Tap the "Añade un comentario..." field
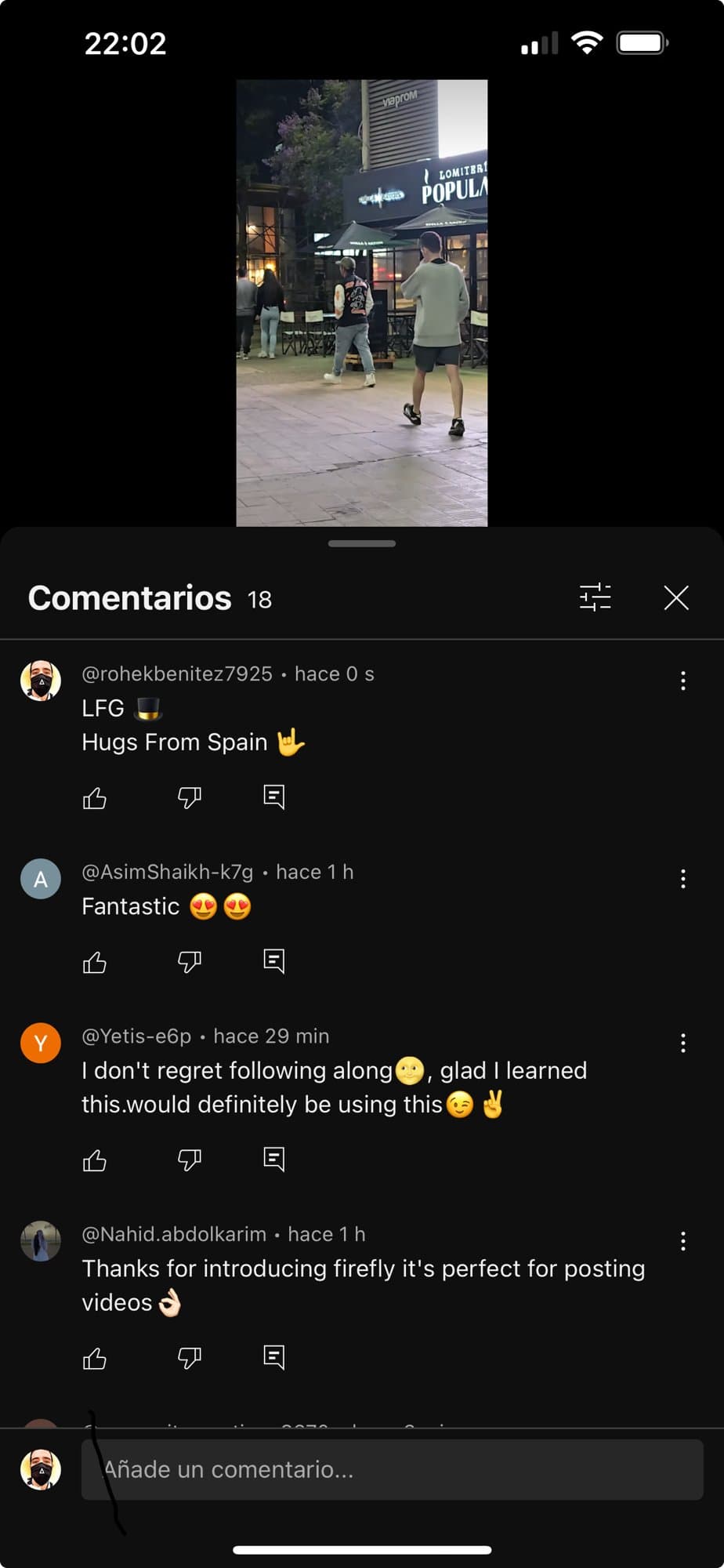Screen dimensions: 724x1568 (393, 1470)
